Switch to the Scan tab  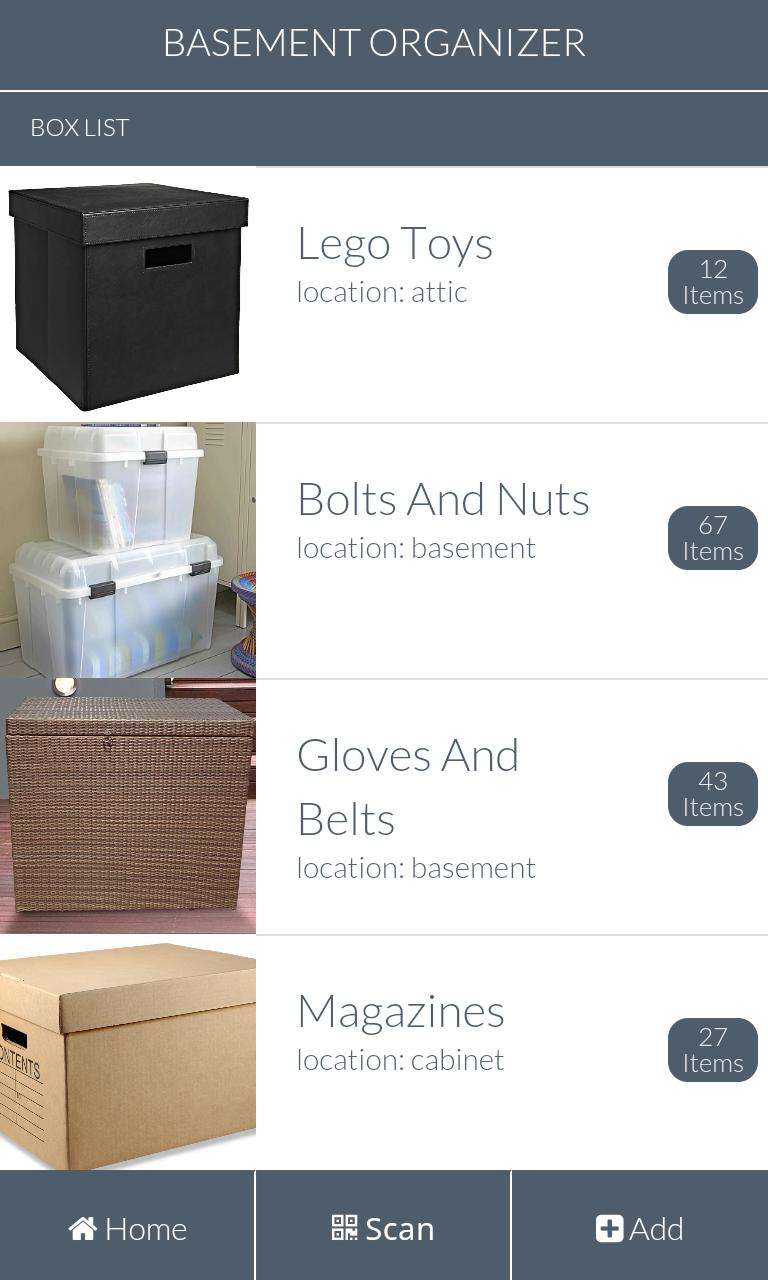(383, 1228)
